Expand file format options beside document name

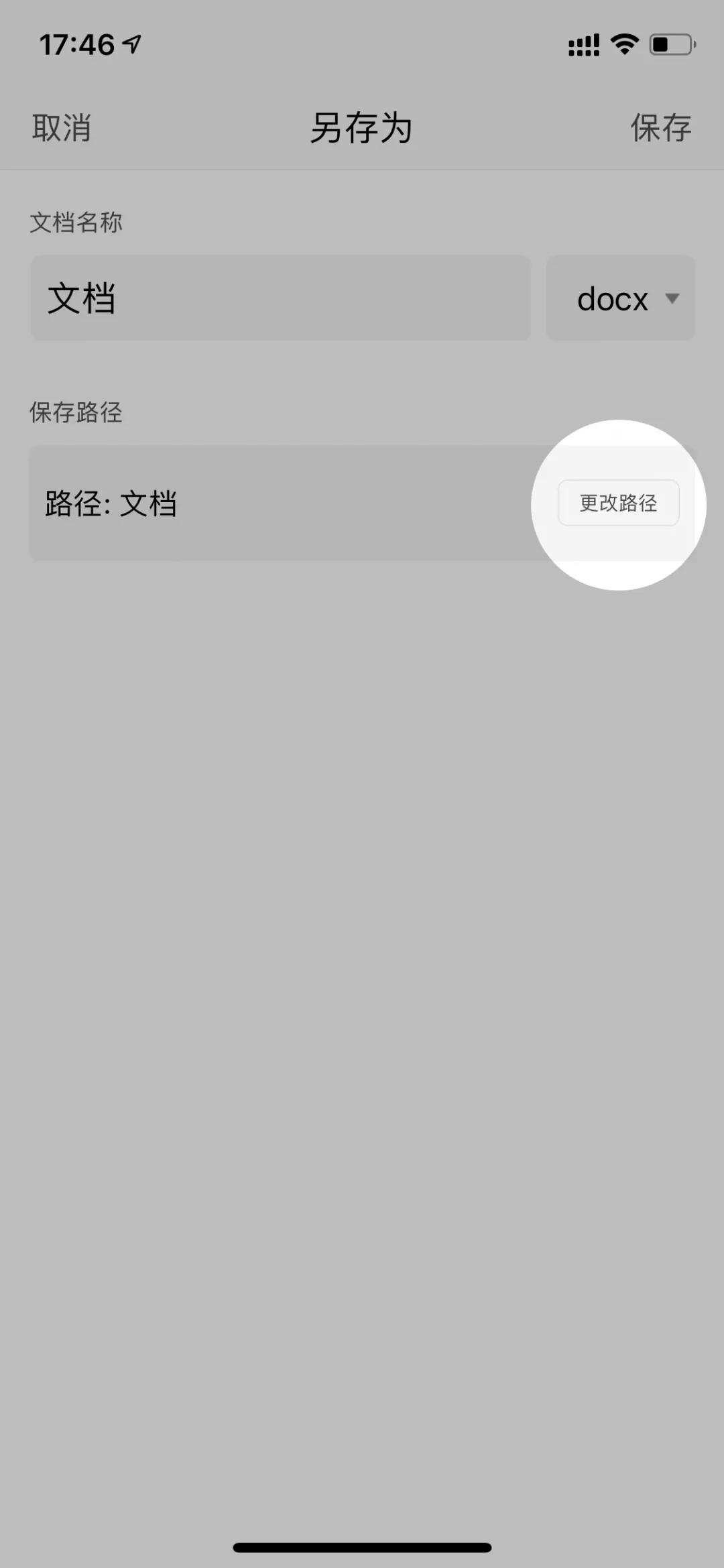point(620,299)
